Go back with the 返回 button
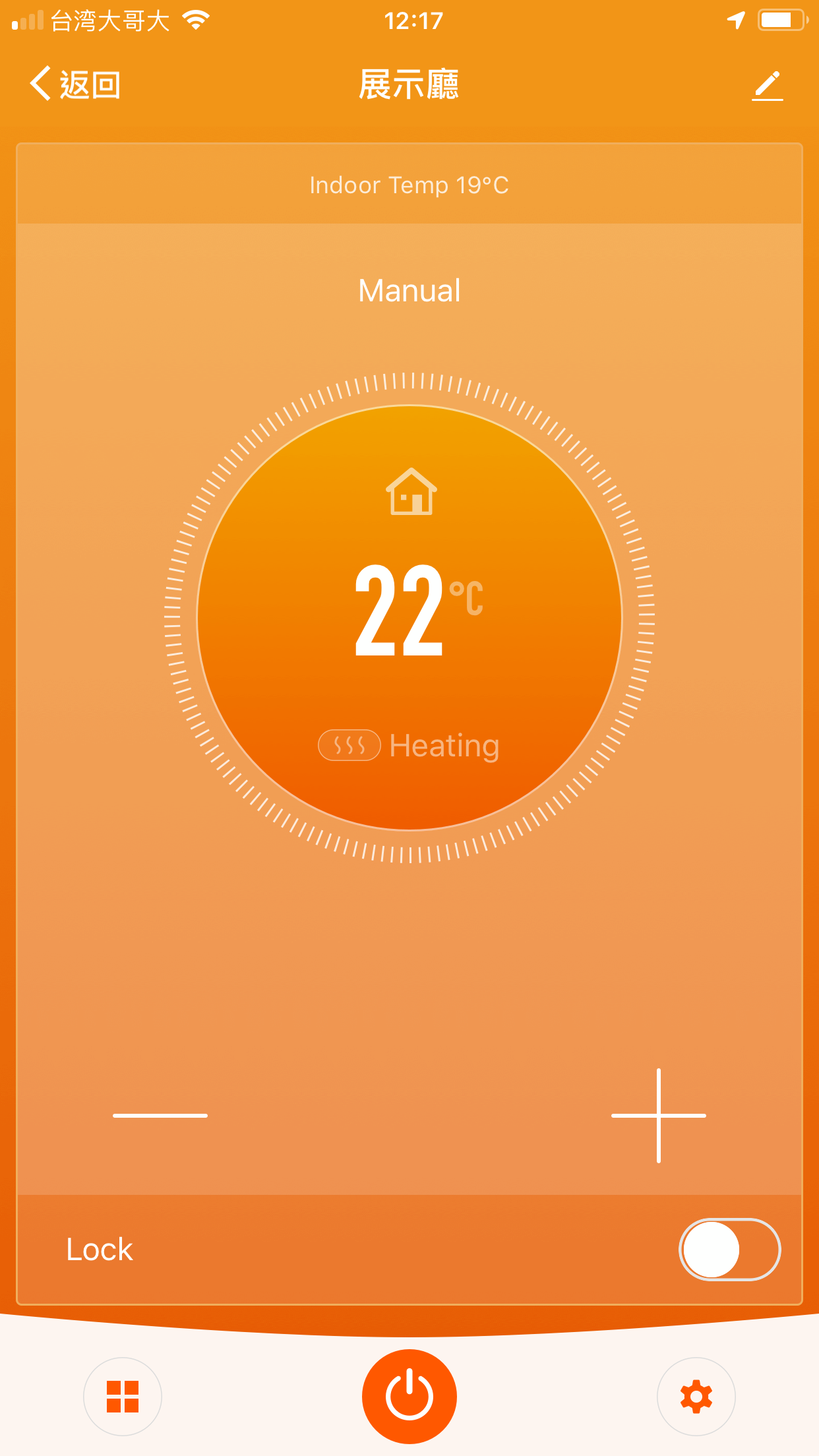The width and height of the screenshot is (819, 1456). [x=75, y=84]
